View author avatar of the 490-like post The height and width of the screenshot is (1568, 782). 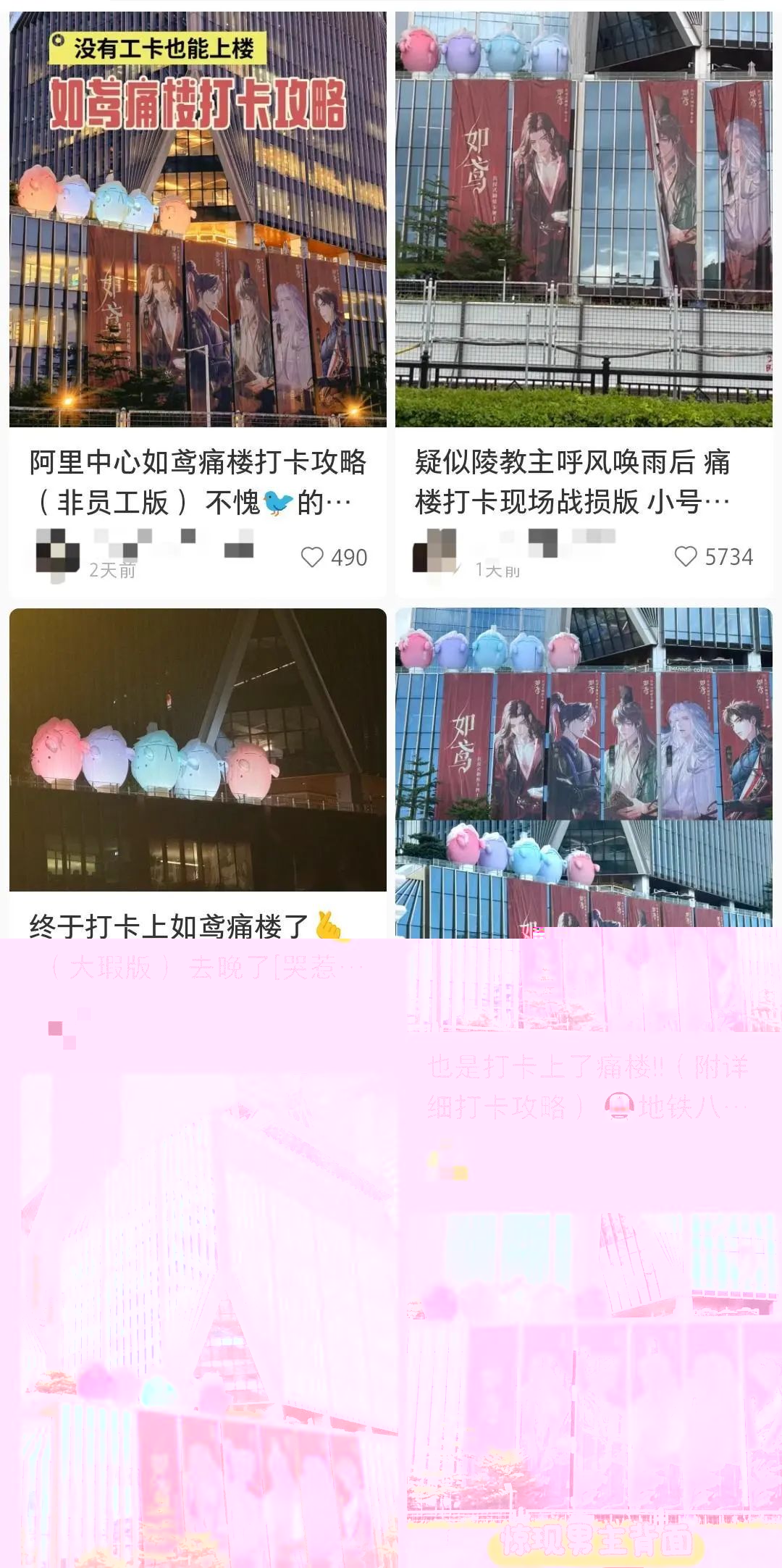pos(57,555)
